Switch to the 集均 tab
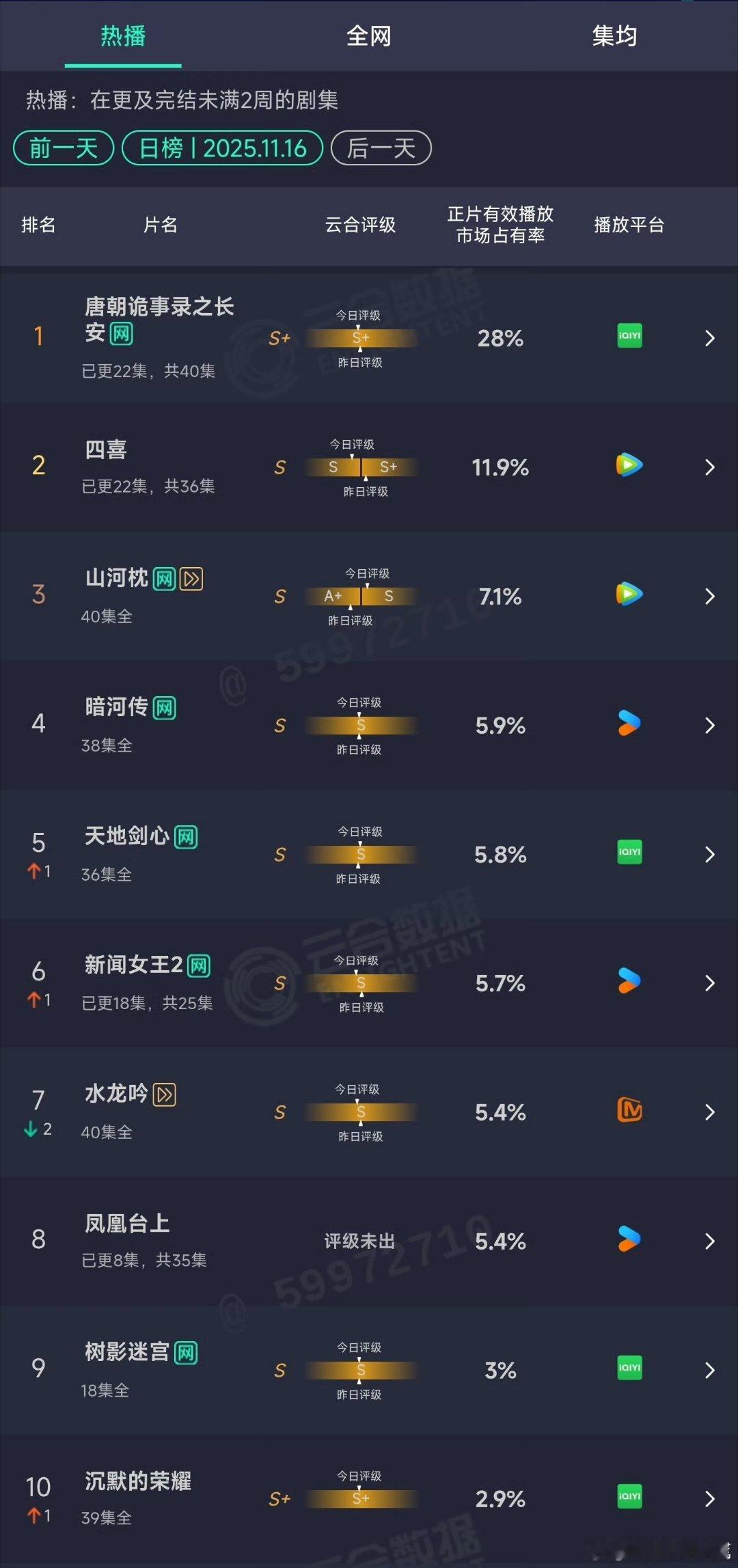The image size is (738, 1568). 614,36
